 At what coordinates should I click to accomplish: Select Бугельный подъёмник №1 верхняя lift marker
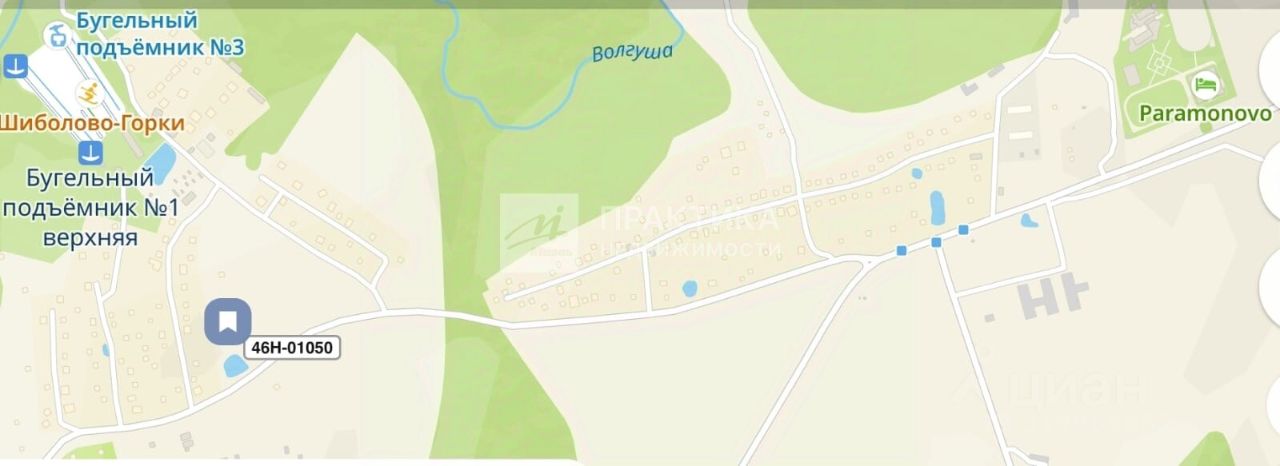coord(91,153)
